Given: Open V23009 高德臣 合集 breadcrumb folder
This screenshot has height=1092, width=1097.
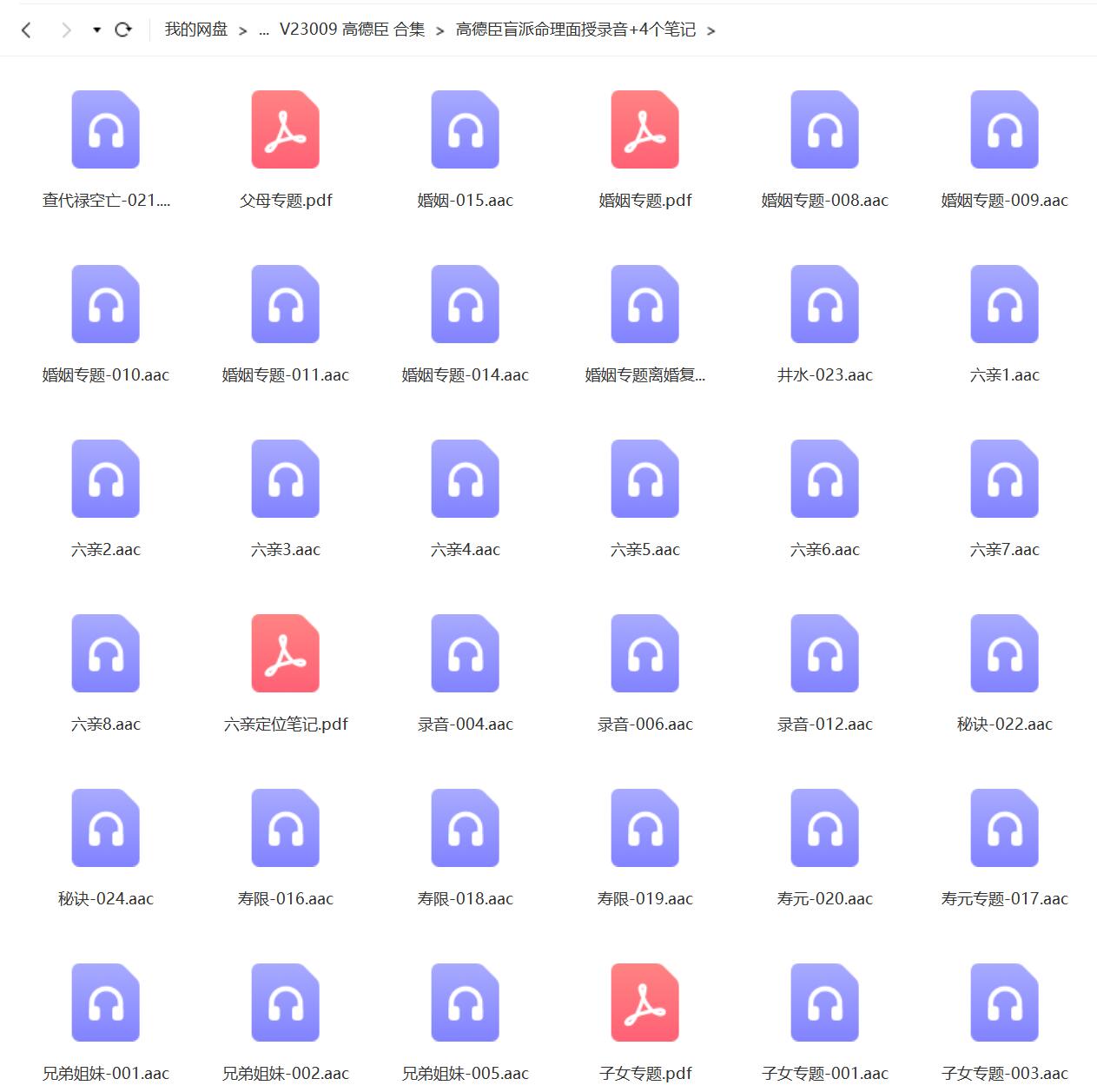Looking at the screenshot, I should point(352,30).
